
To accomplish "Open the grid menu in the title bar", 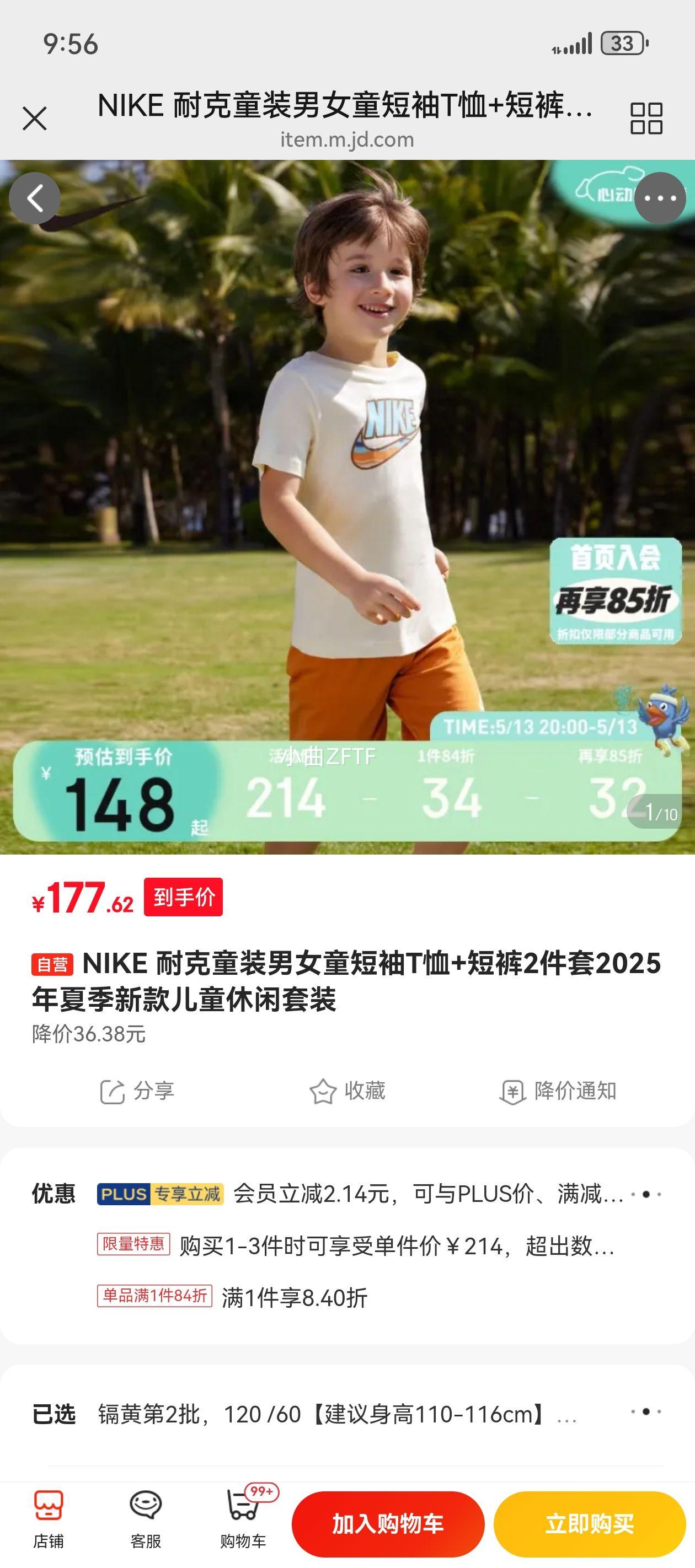I will click(x=646, y=118).
